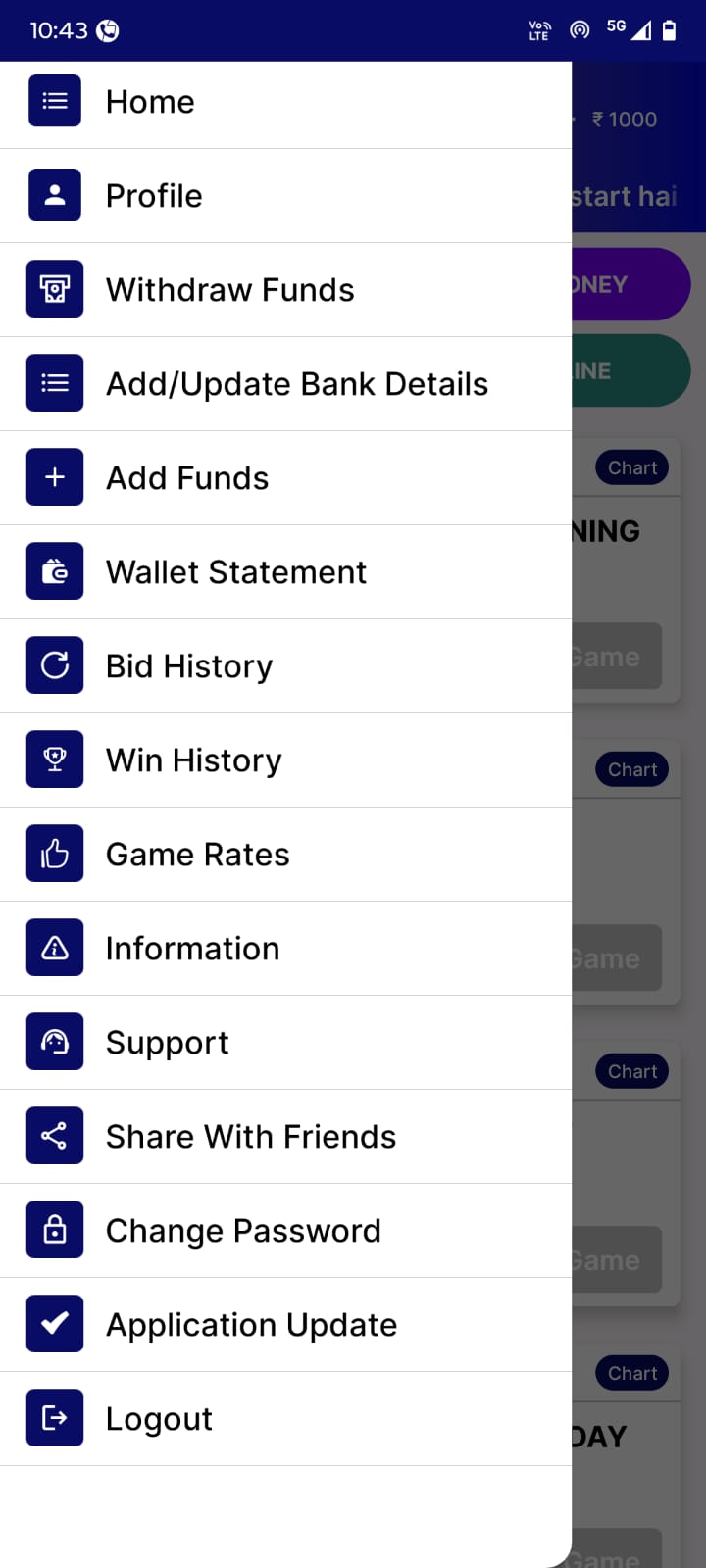Select the Withdraw Funds ATM icon
Image resolution: width=706 pixels, height=1568 pixels.
(55, 289)
